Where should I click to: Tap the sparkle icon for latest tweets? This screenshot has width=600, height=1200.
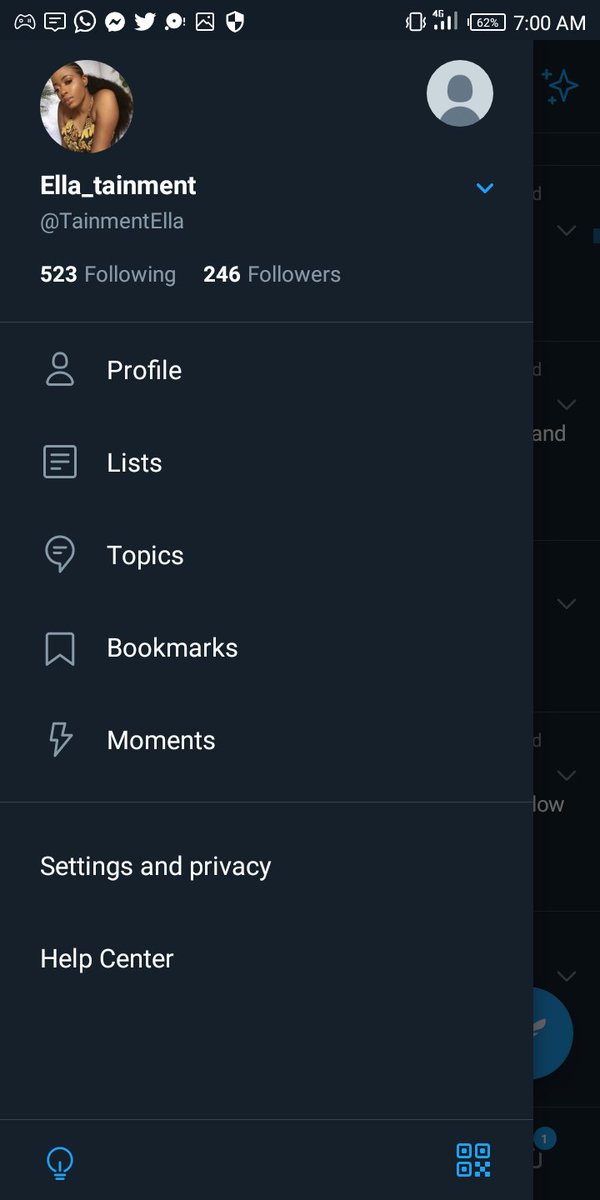tap(561, 86)
